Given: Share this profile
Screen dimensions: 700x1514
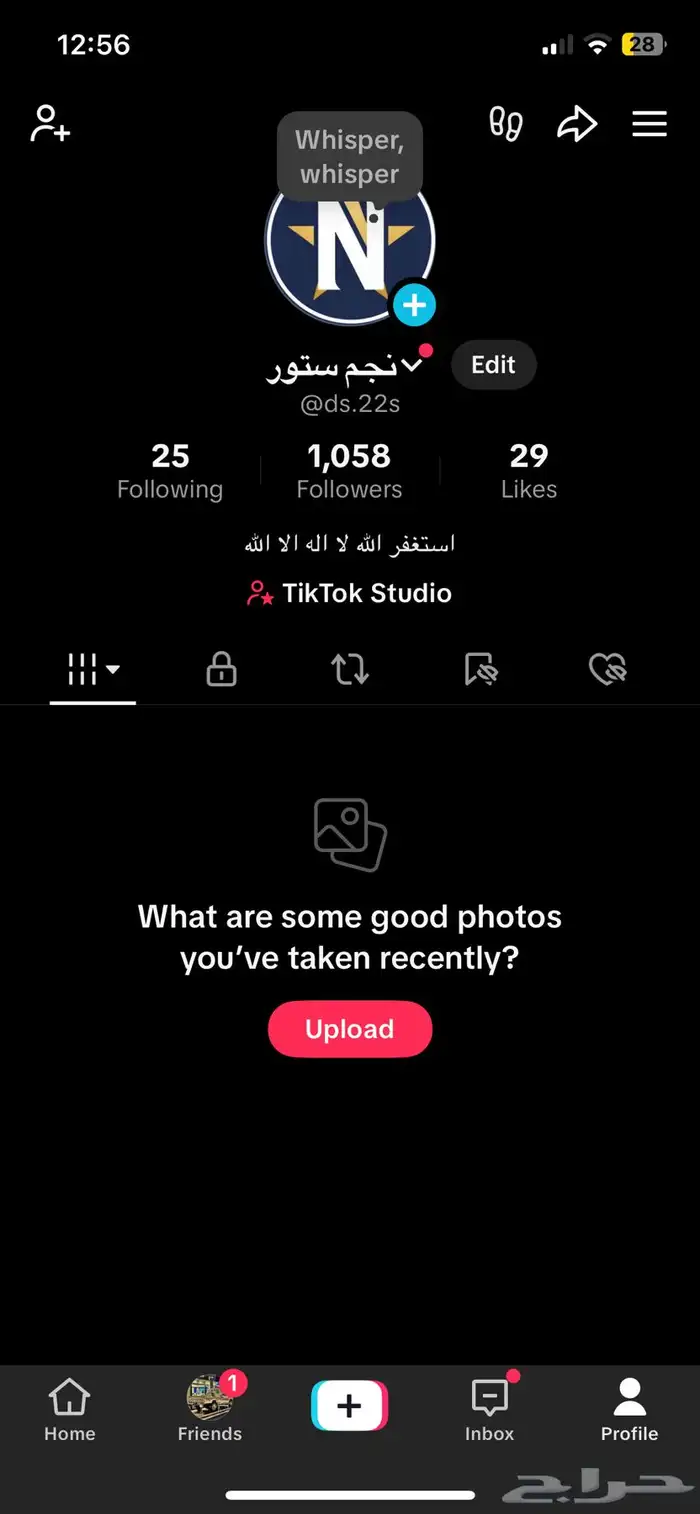Looking at the screenshot, I should [x=577, y=124].
